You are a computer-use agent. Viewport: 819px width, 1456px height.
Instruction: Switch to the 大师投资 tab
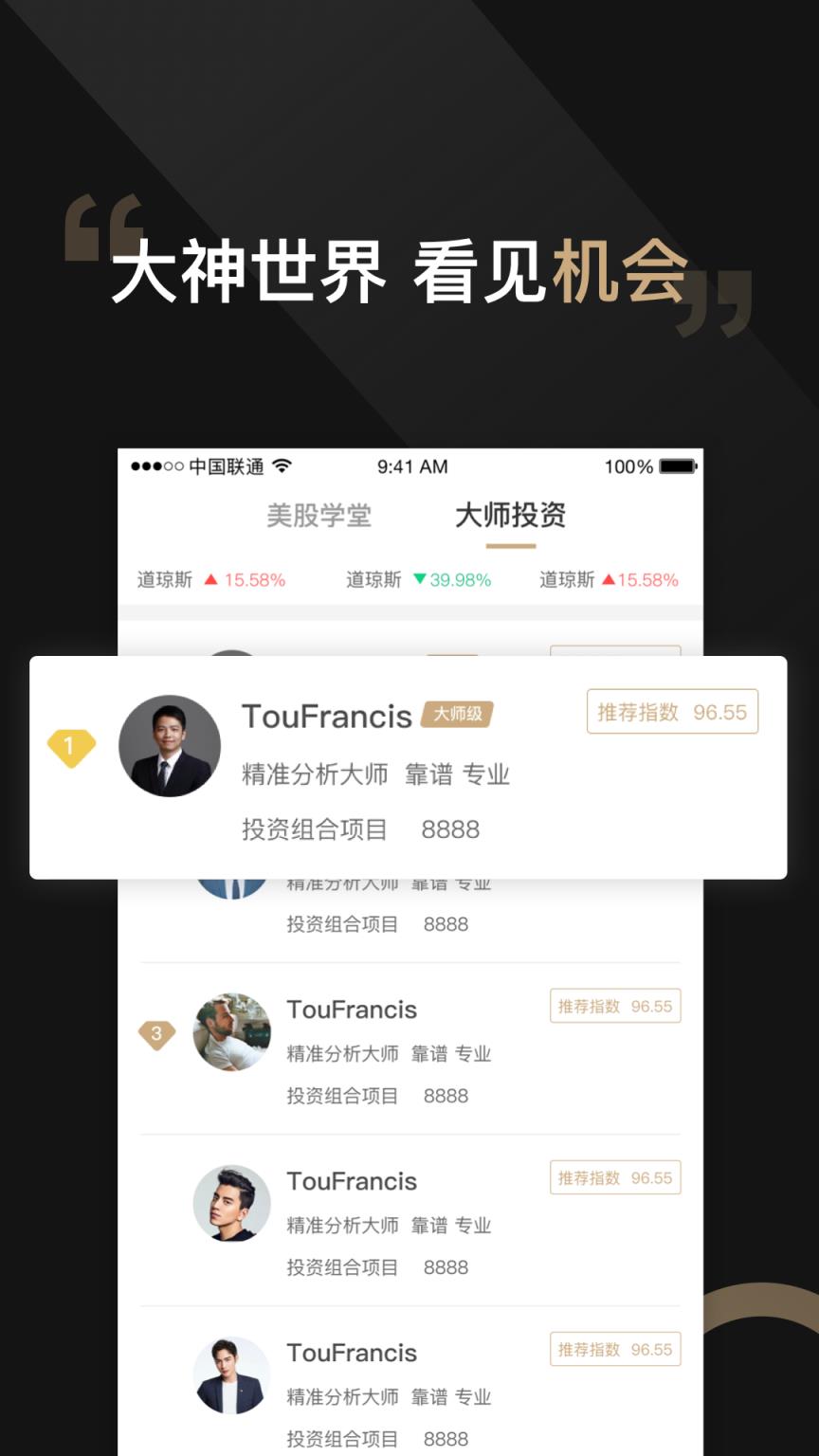click(x=510, y=515)
